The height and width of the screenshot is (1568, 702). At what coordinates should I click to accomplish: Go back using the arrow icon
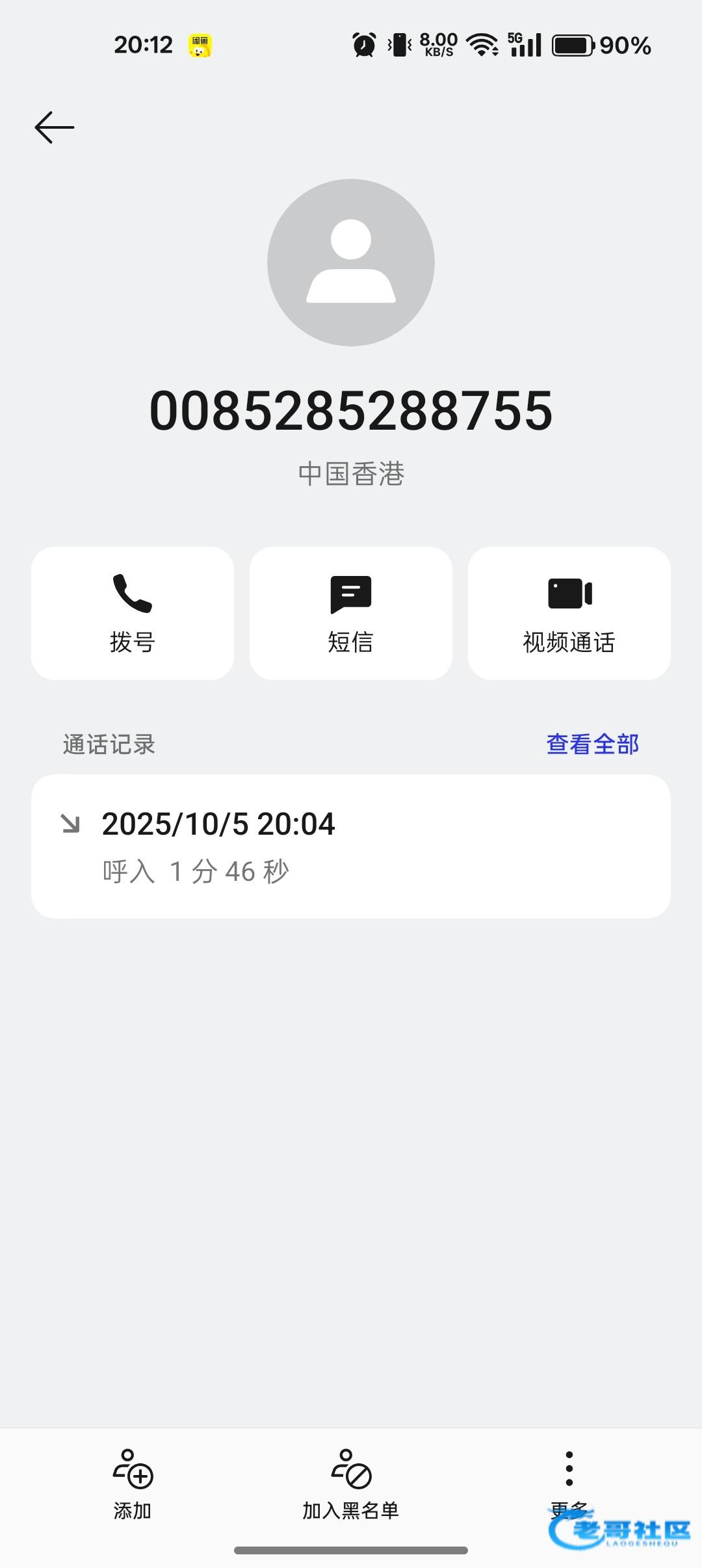55,127
